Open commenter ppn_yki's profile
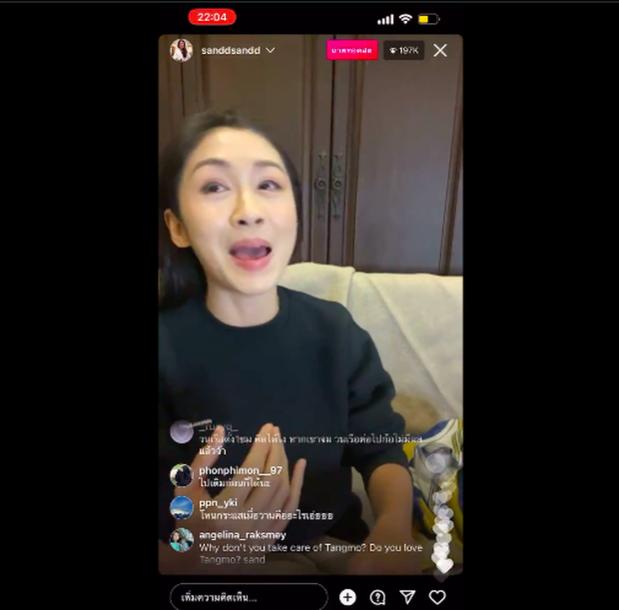This screenshot has height=610, width=619. point(181,507)
